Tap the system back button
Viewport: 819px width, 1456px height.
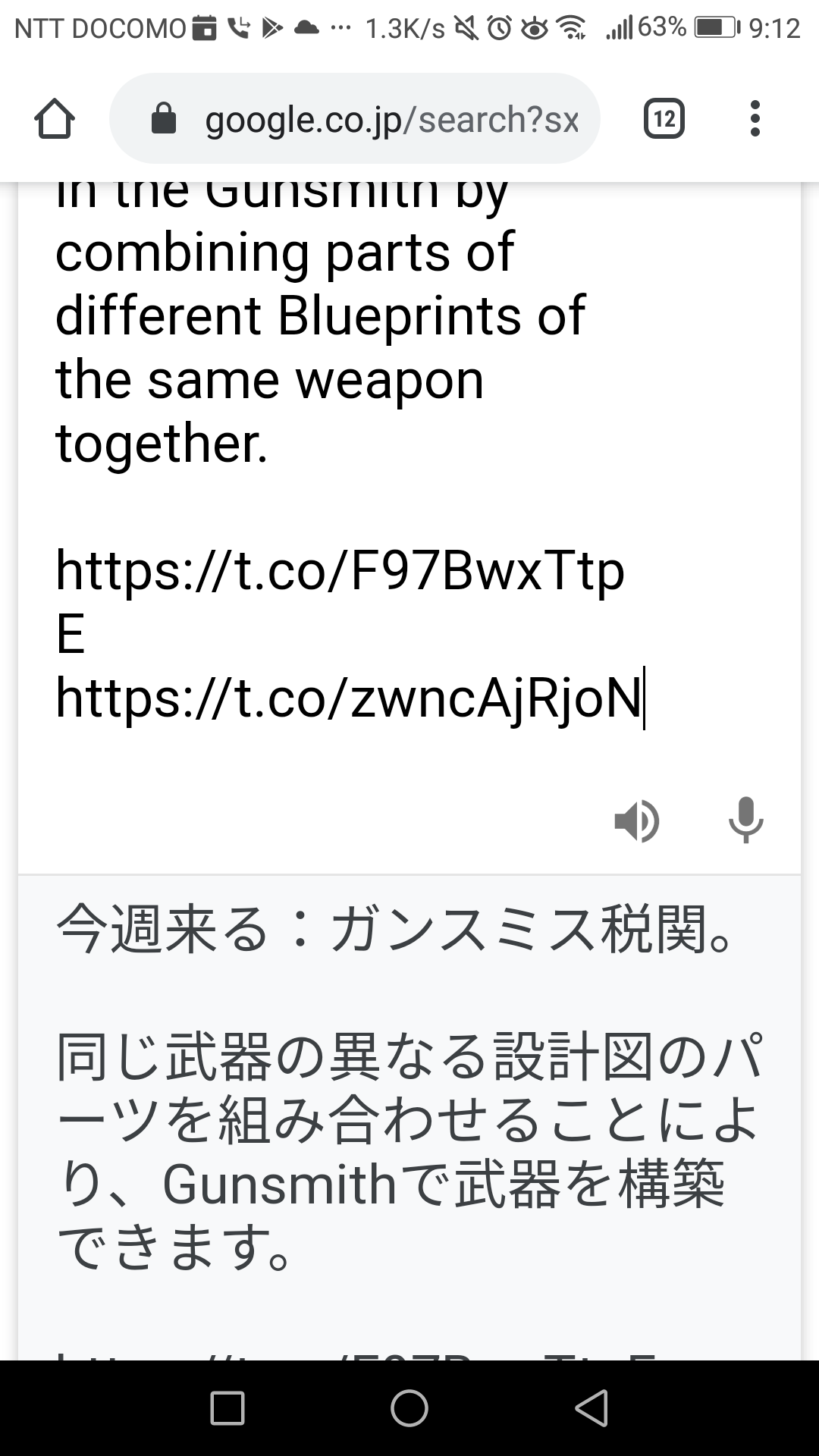(591, 1408)
